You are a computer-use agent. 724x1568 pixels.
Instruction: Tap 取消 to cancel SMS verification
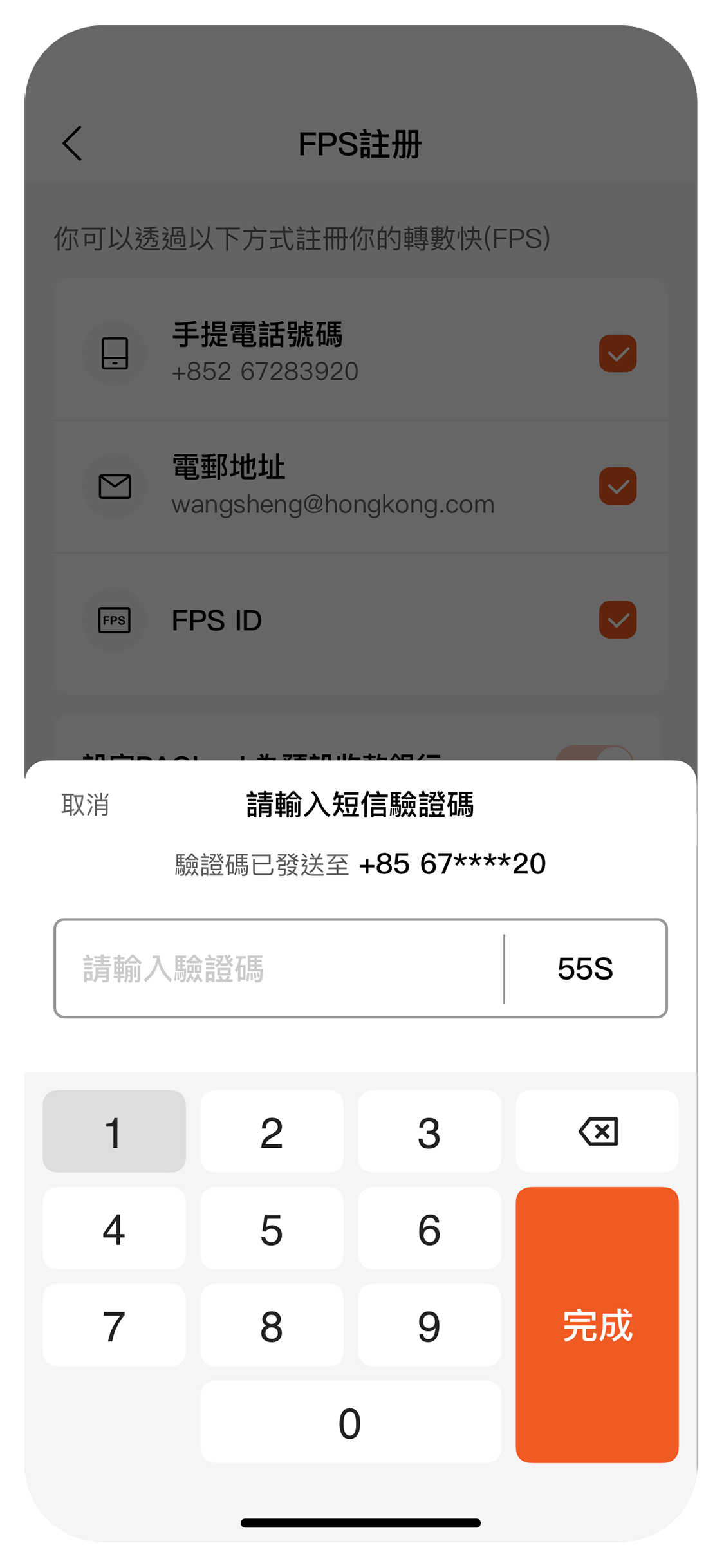coord(85,805)
